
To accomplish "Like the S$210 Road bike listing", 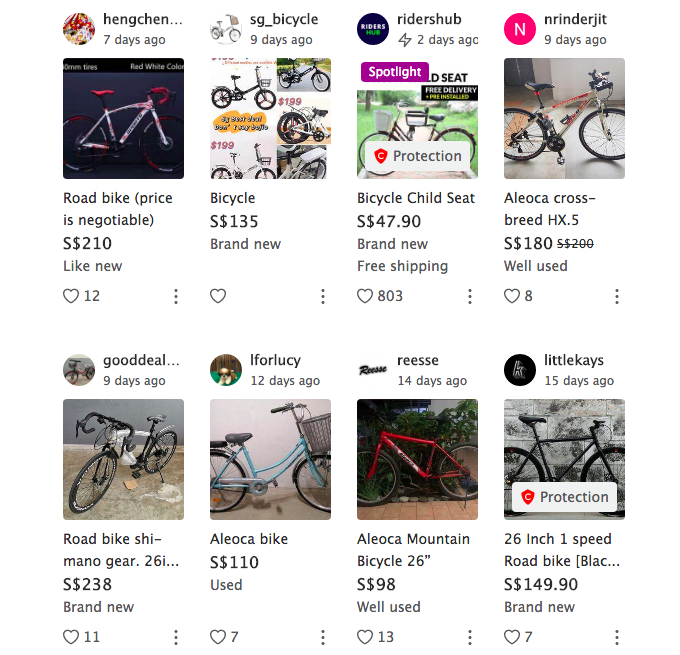I will [71, 296].
